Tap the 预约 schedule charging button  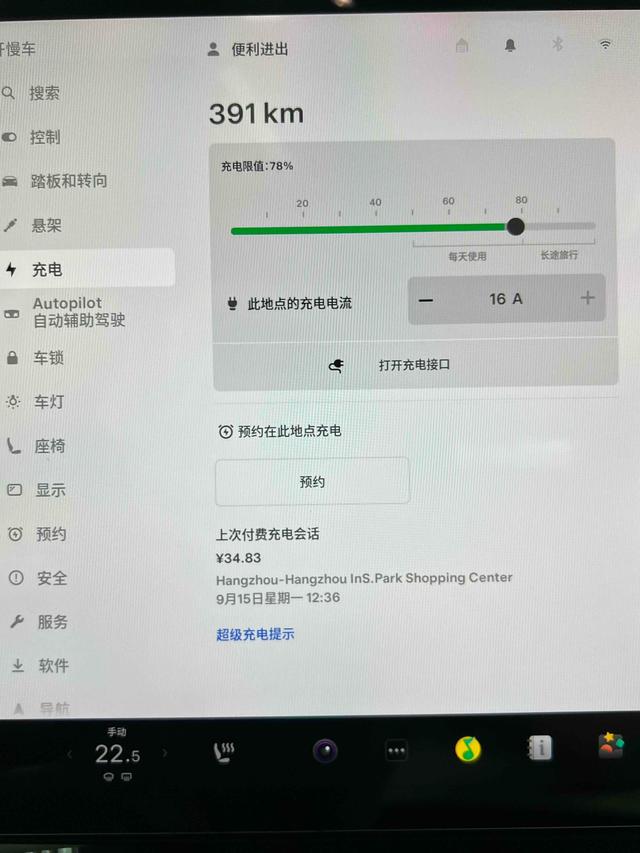312,482
